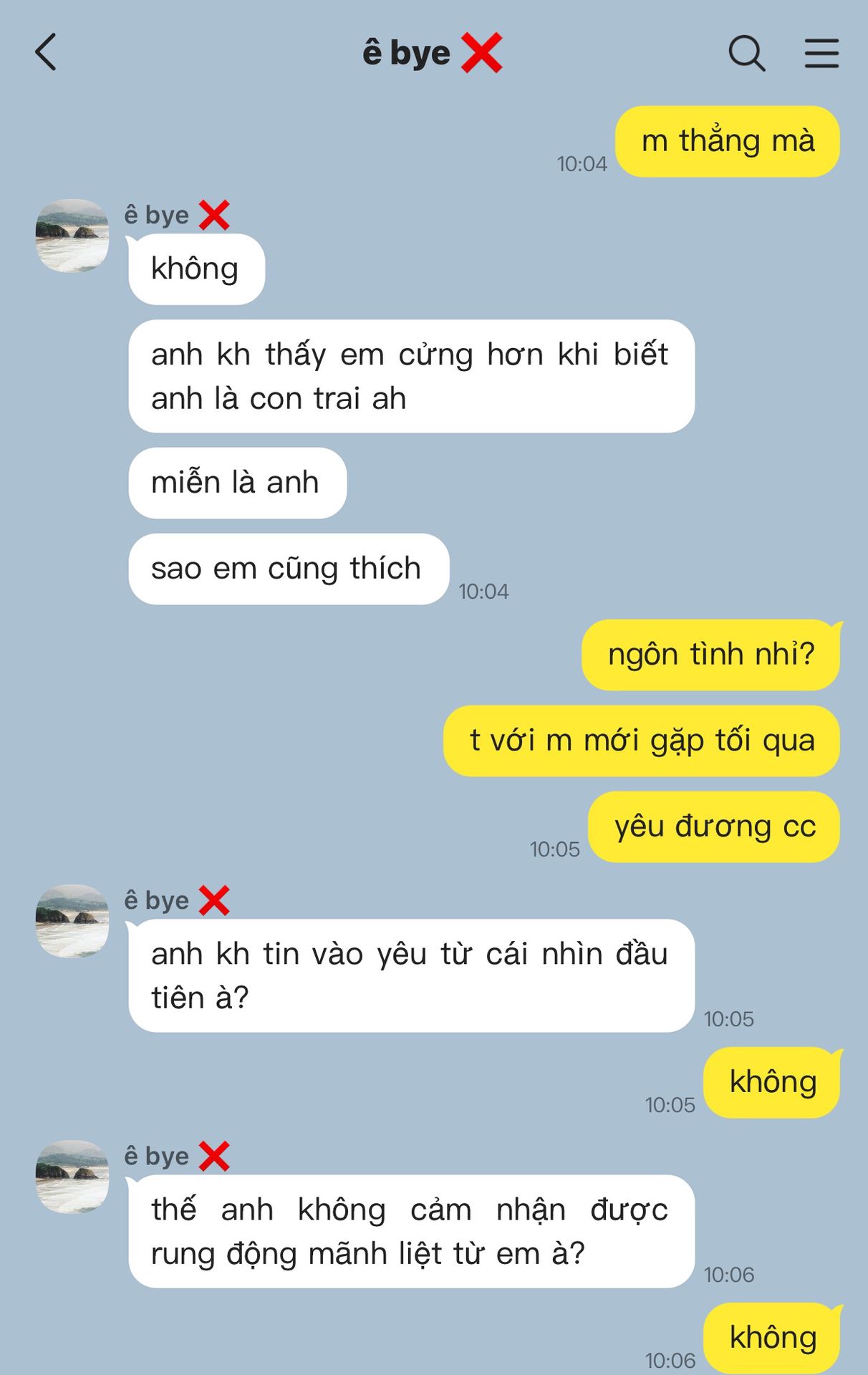Go back from the ê bye chat
Screen dimensions: 868x1375
(46, 52)
